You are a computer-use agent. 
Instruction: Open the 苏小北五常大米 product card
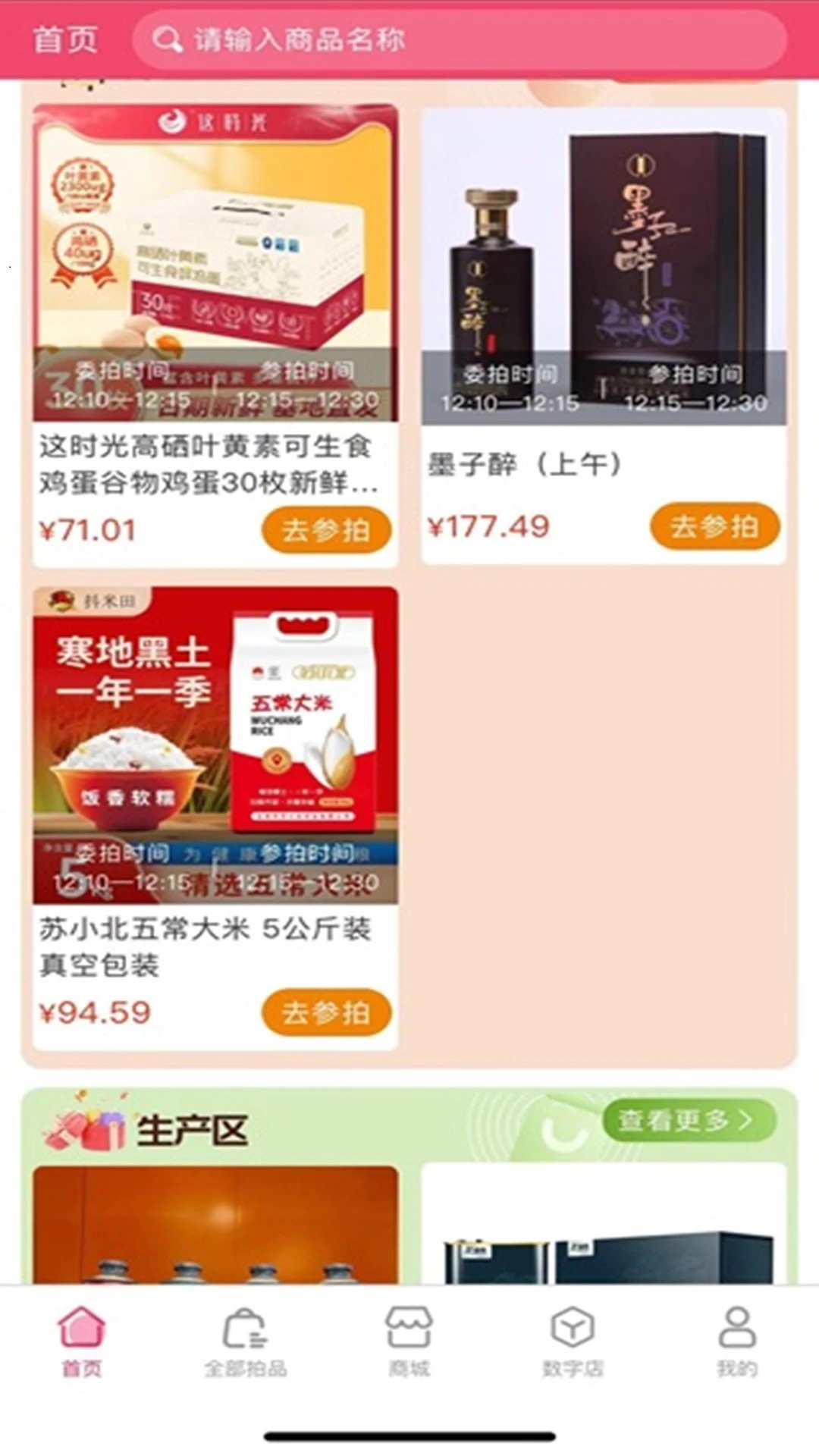tap(215, 818)
